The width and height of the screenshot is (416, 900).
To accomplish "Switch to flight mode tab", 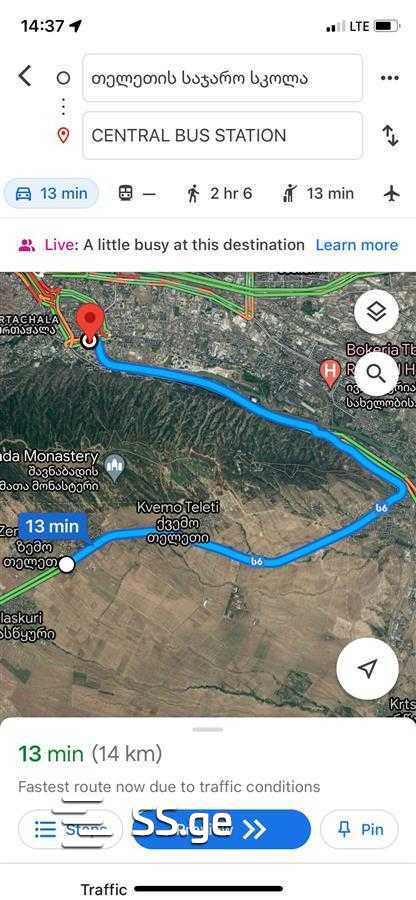I will 392,193.
